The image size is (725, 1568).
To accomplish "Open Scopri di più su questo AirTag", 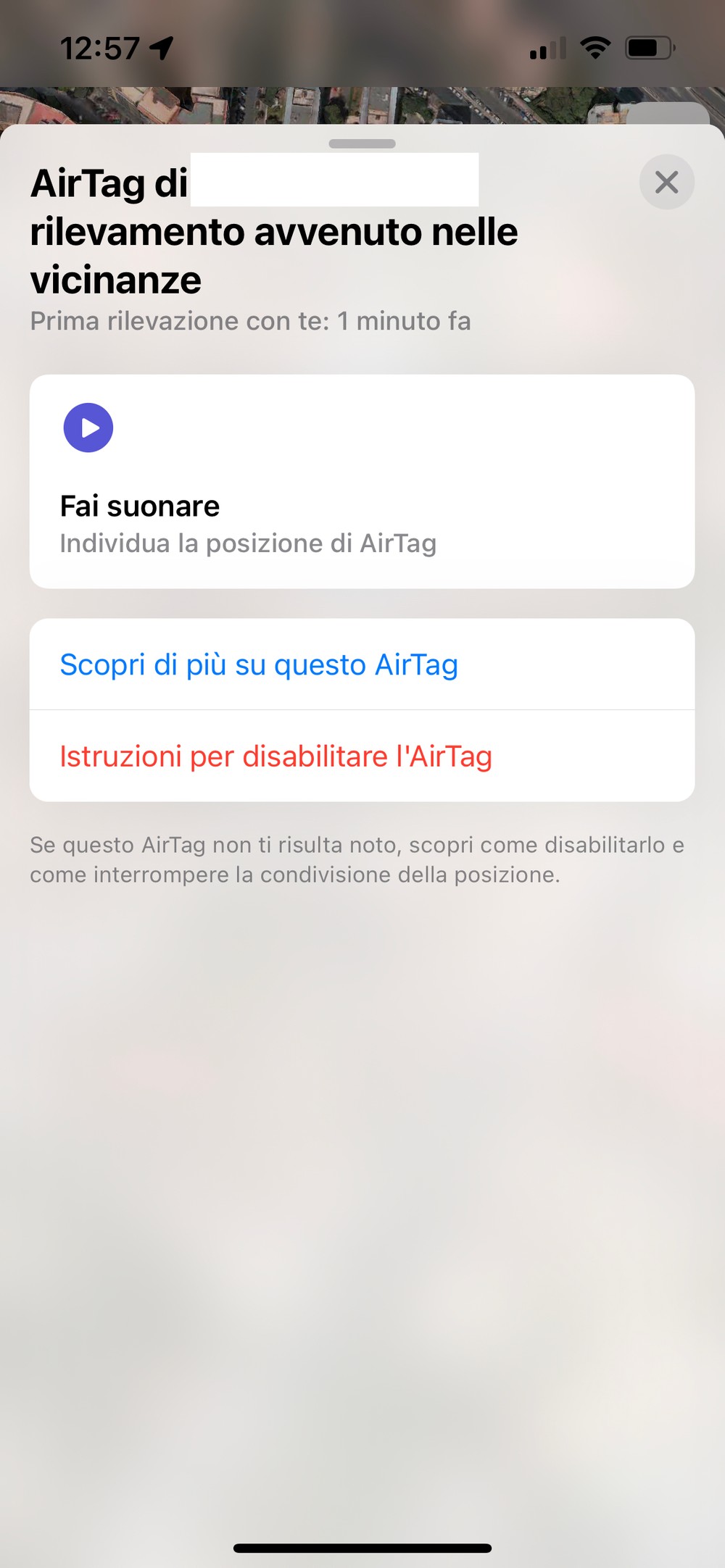I will click(362, 664).
